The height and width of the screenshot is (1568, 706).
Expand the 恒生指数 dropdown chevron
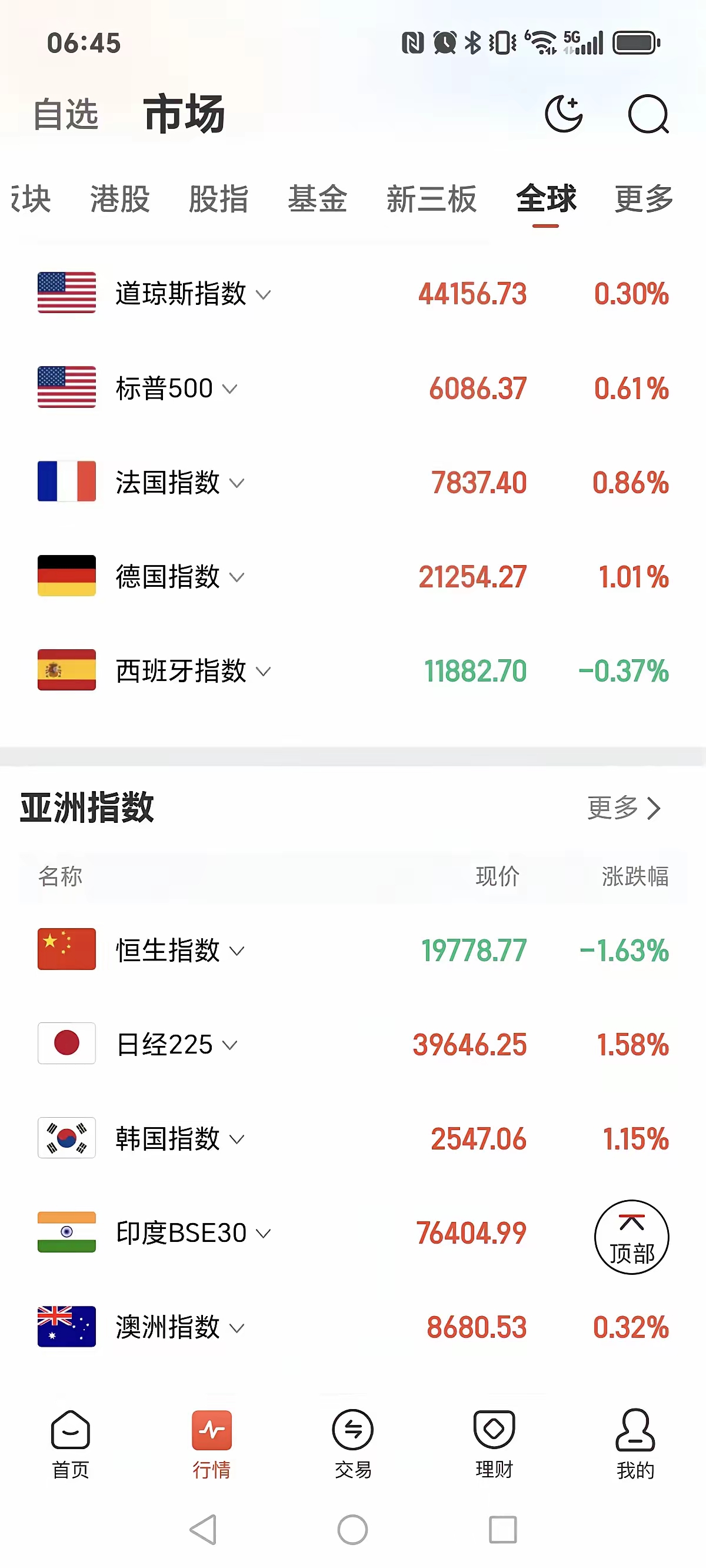(x=237, y=951)
